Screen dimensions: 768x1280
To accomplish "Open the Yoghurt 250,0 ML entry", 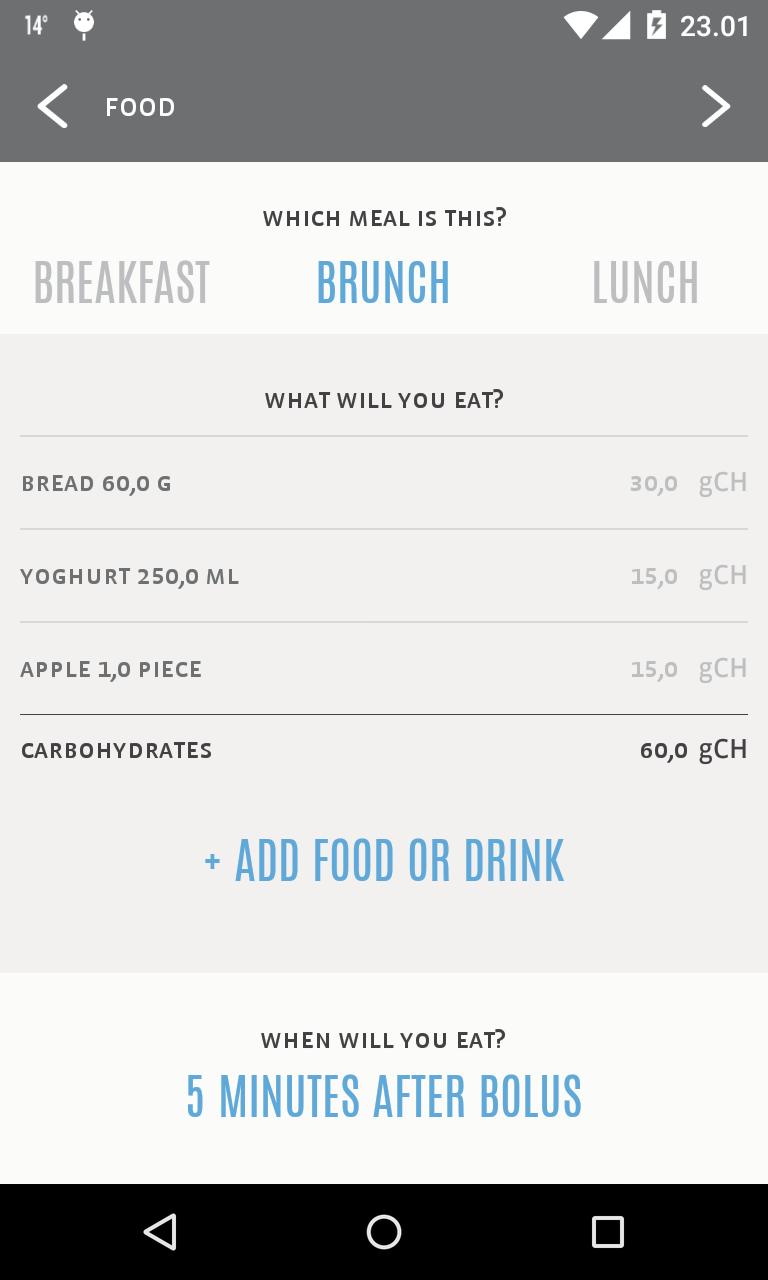I will (x=384, y=576).
